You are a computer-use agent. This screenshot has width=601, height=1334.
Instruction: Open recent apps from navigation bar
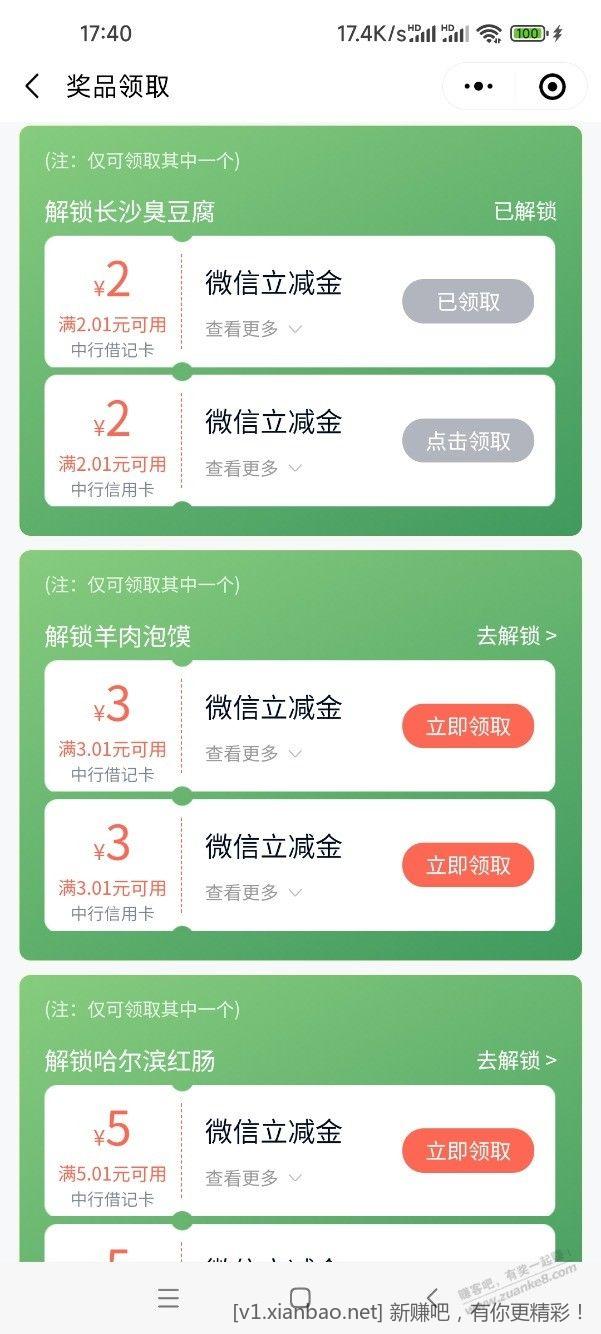(x=169, y=1298)
